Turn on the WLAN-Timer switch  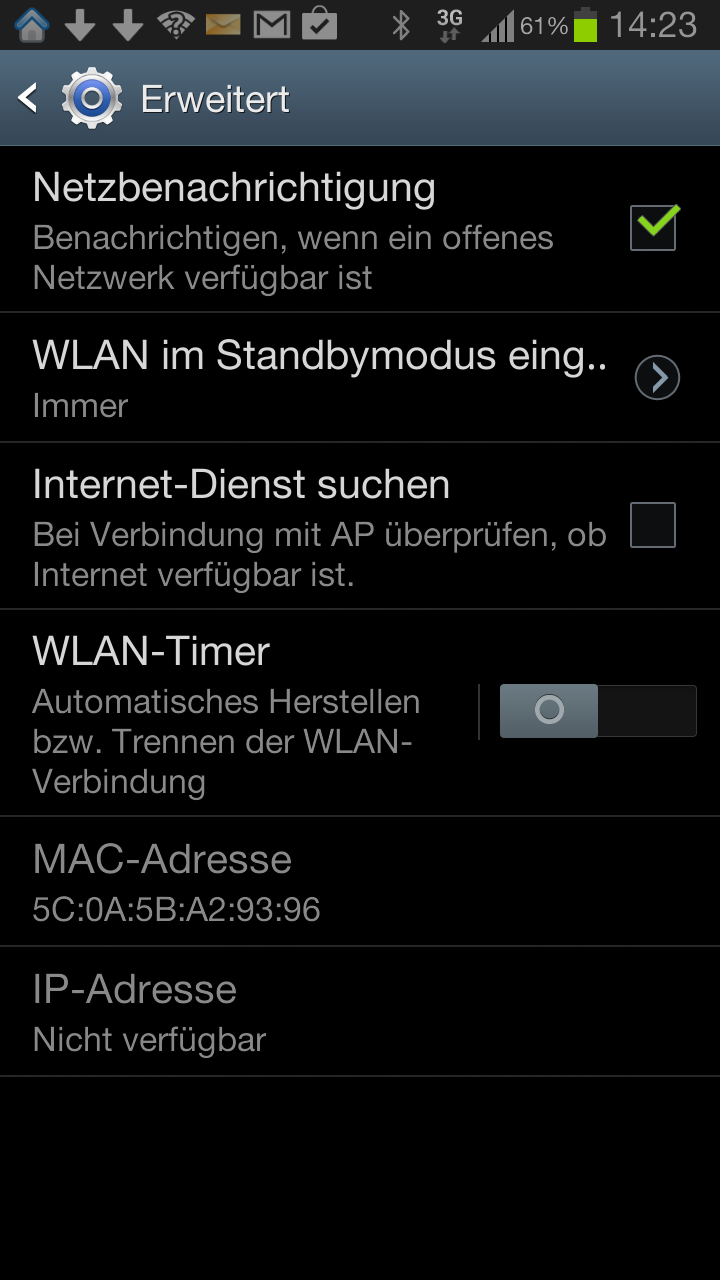pos(597,711)
